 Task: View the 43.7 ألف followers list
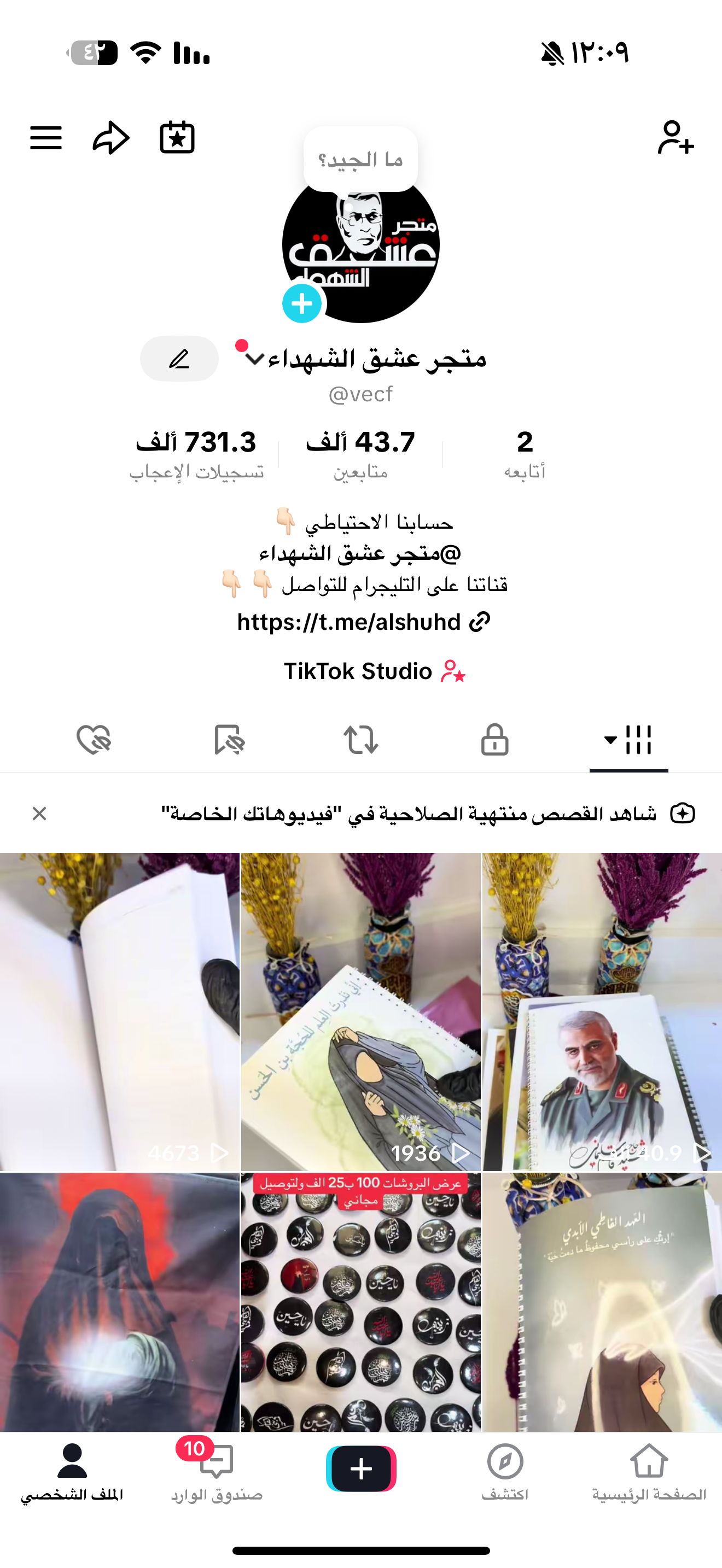(360, 453)
